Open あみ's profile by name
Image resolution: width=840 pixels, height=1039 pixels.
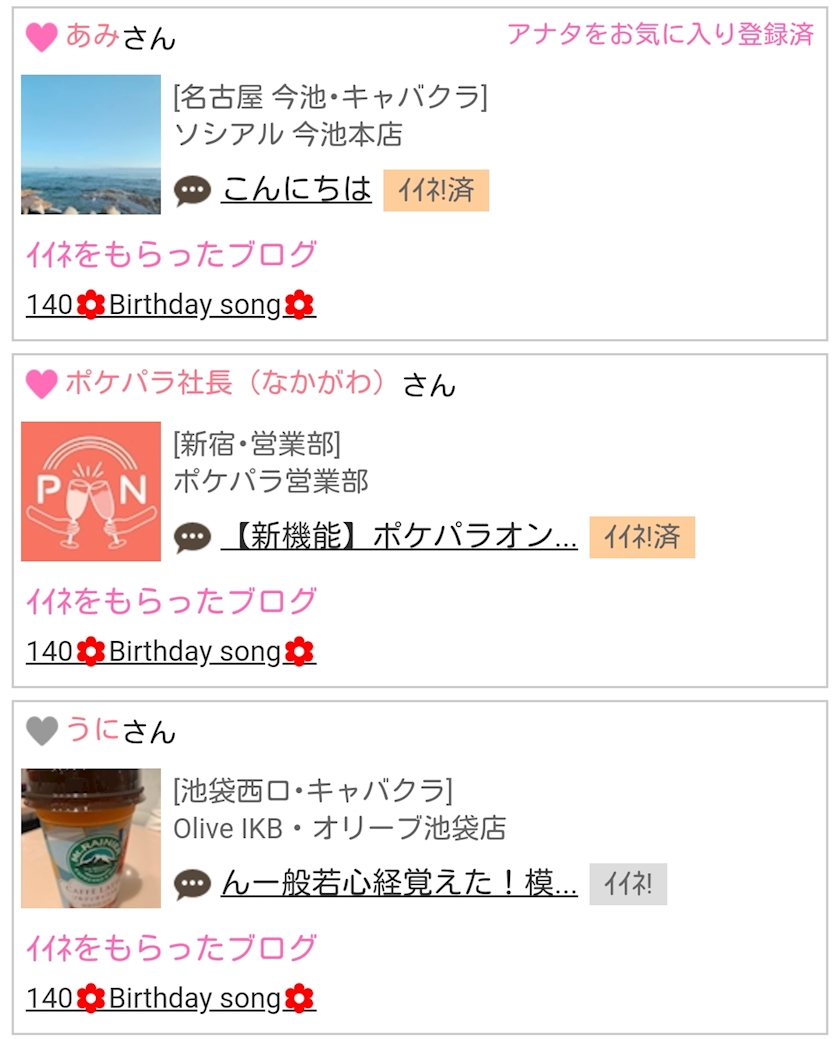pos(93,37)
